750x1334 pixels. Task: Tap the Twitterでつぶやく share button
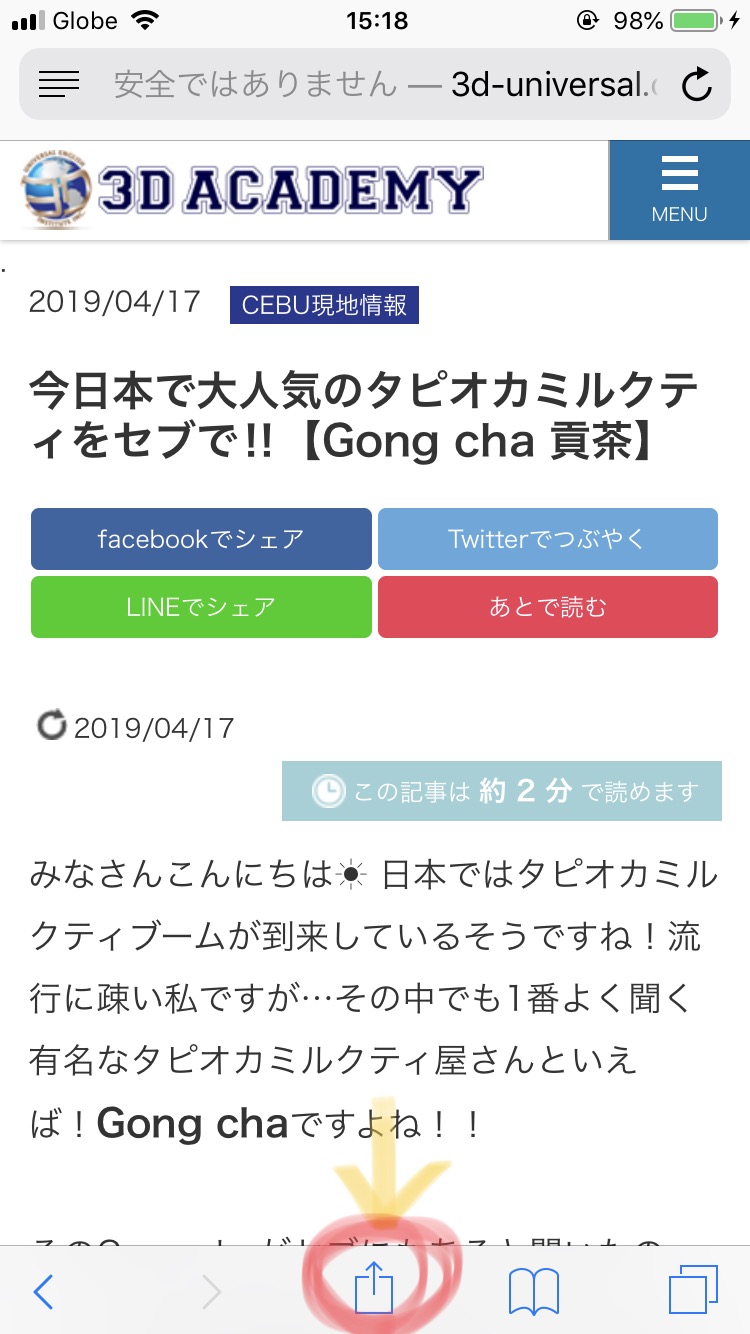tap(547, 539)
